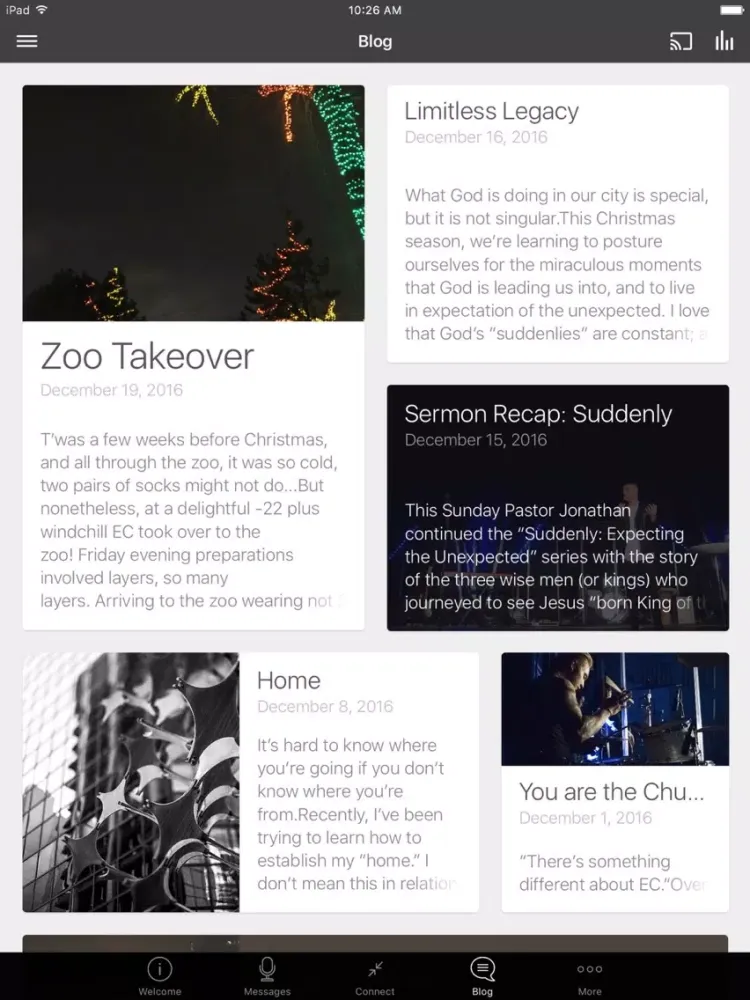Tap the Blog tab
This screenshot has width=750, height=1000.
pyautogui.click(x=482, y=976)
